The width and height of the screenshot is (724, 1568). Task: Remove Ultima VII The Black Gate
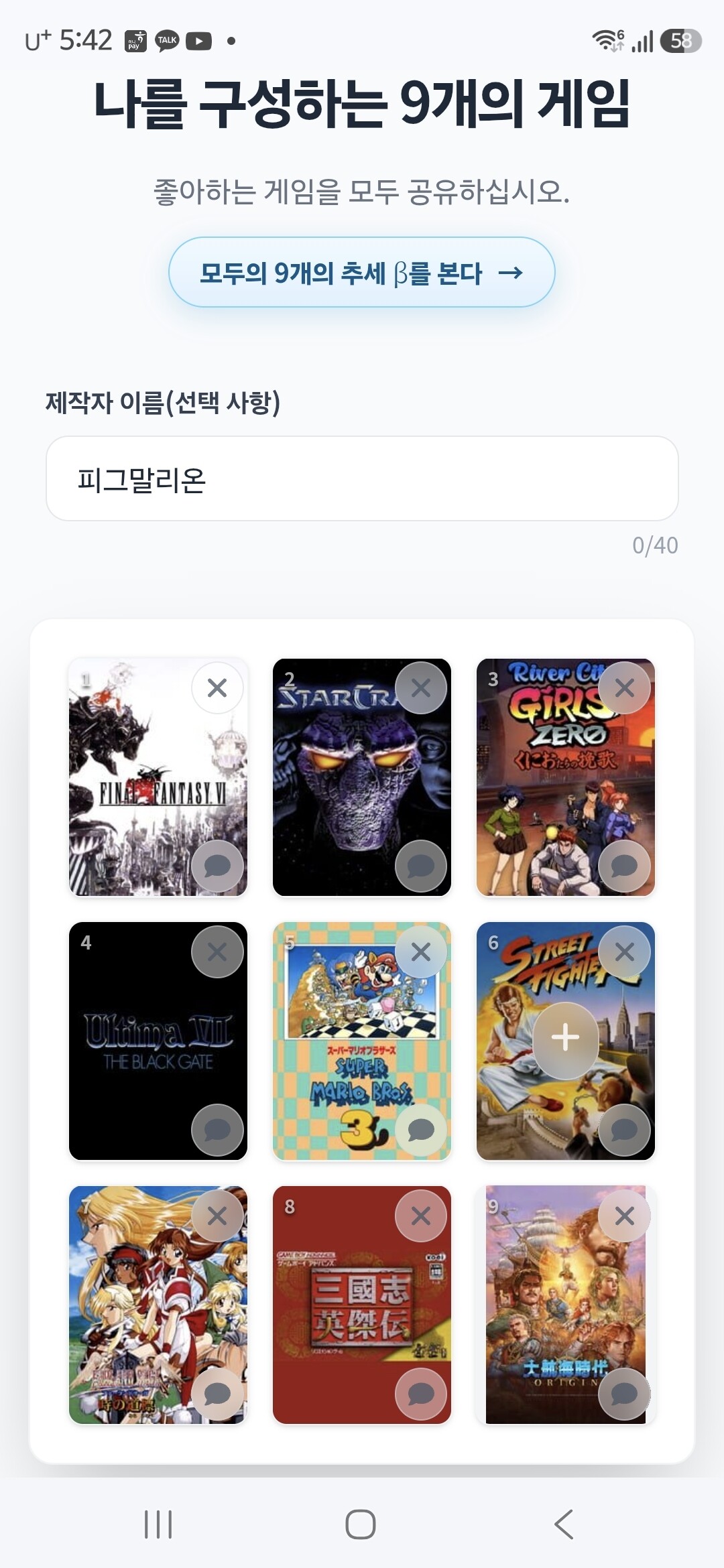click(217, 952)
